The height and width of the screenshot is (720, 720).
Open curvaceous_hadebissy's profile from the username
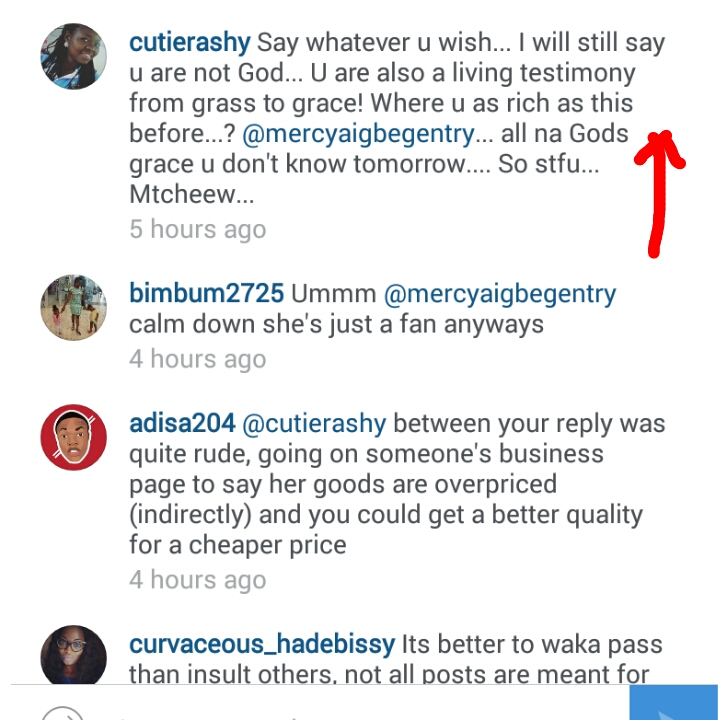[x=262, y=645]
